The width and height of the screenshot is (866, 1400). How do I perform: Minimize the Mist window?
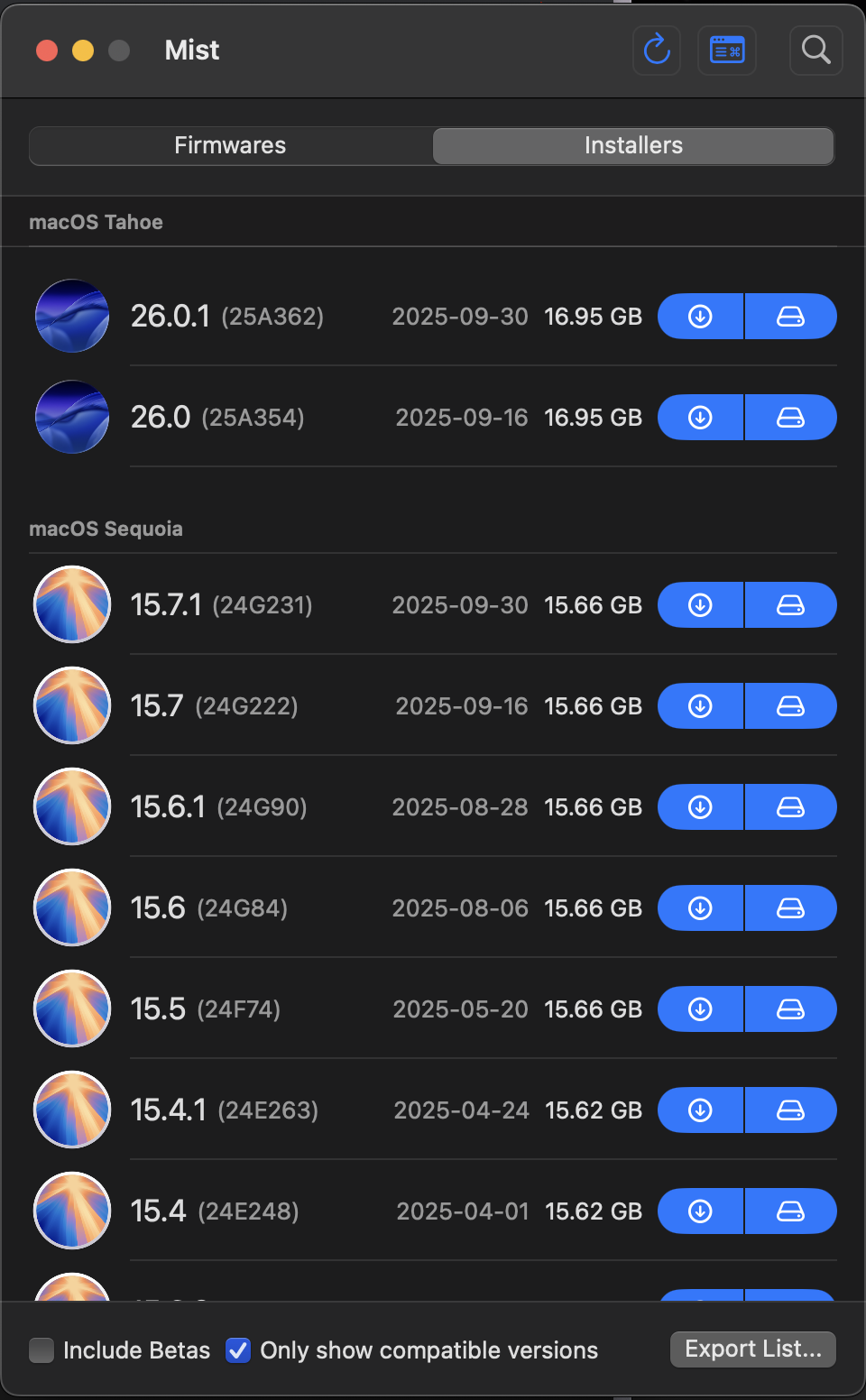tap(83, 51)
